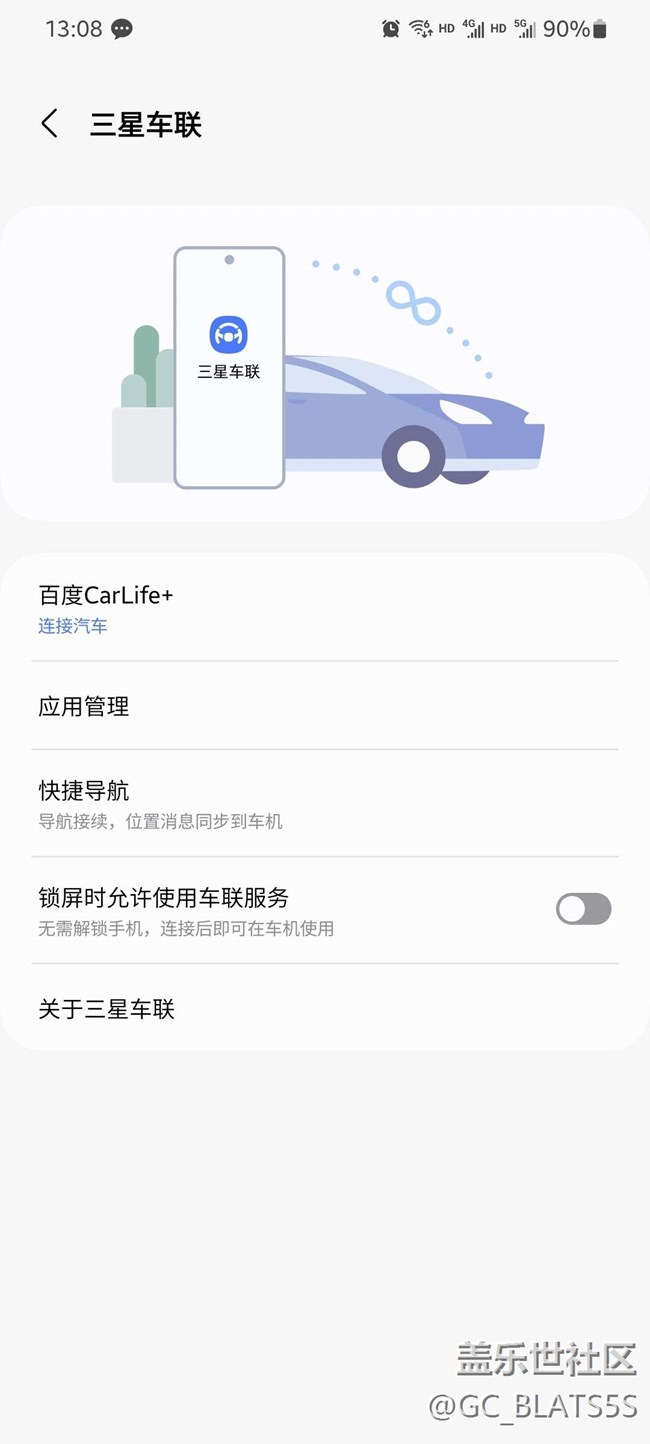Screen dimensions: 650x1444
Task: Open 应用管理 settings
Action: tap(324, 706)
